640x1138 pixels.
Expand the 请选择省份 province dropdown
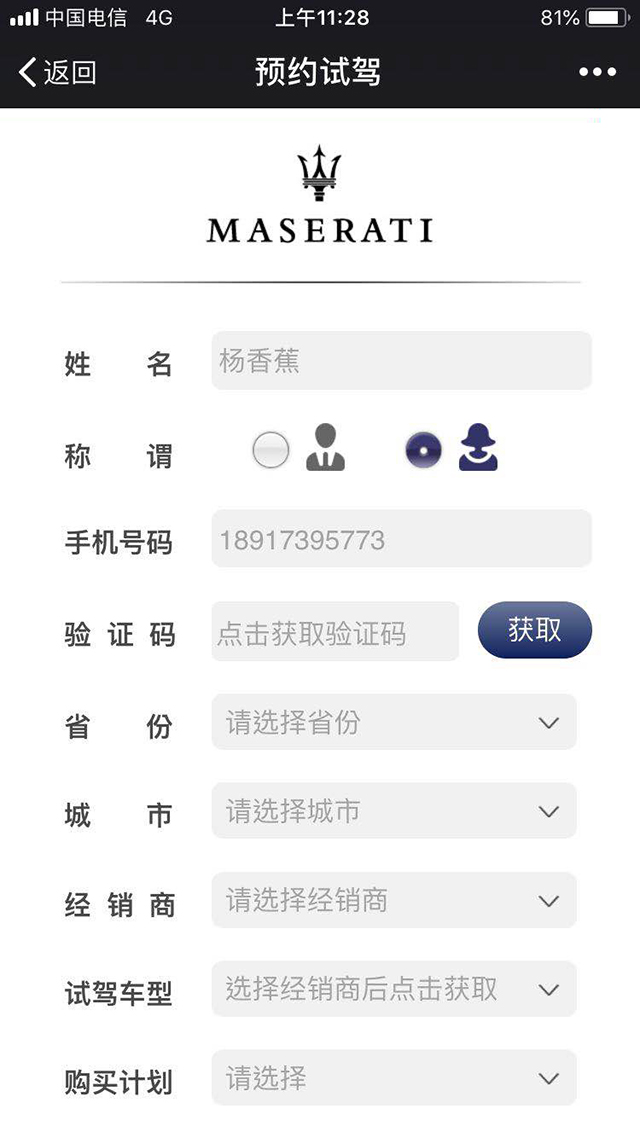tap(394, 722)
